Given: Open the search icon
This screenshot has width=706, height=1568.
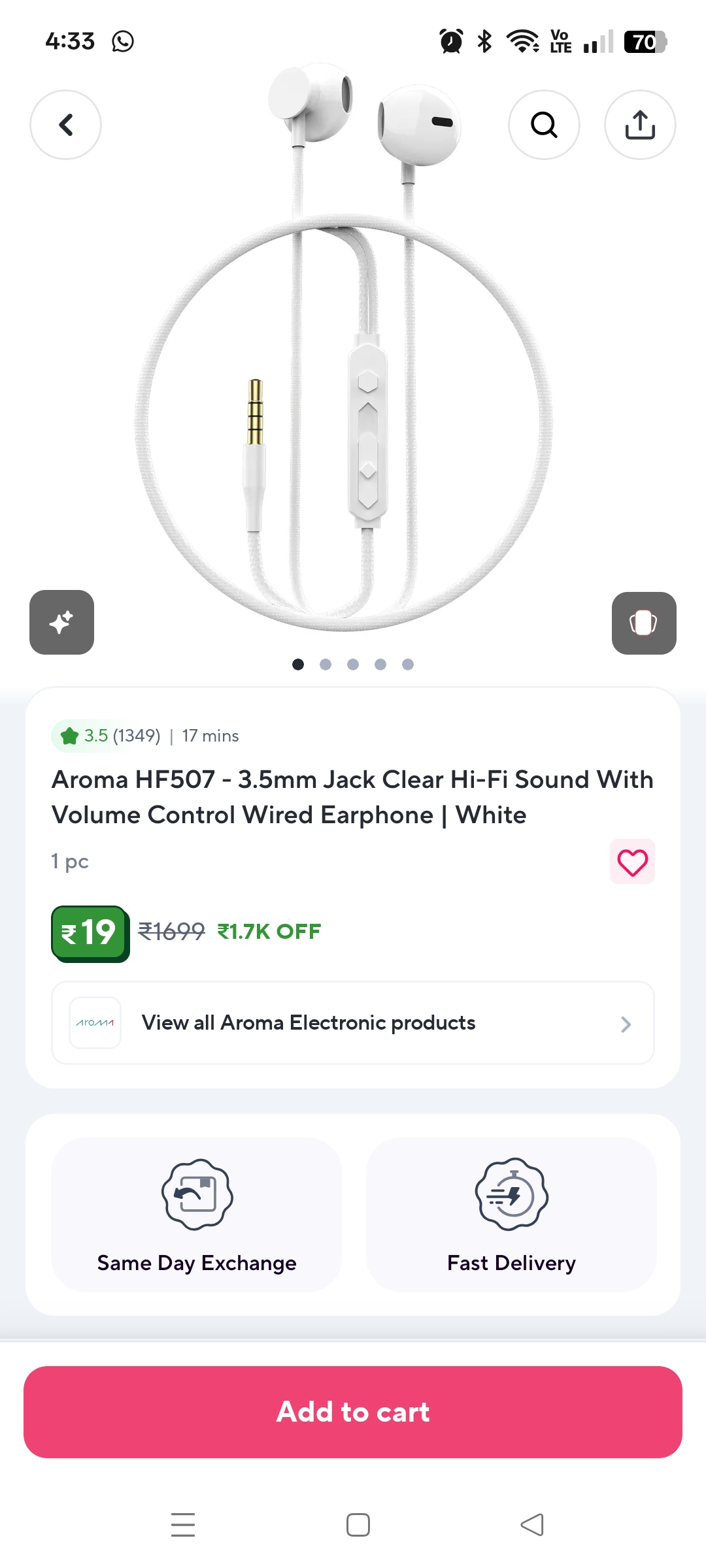Looking at the screenshot, I should pyautogui.click(x=544, y=125).
